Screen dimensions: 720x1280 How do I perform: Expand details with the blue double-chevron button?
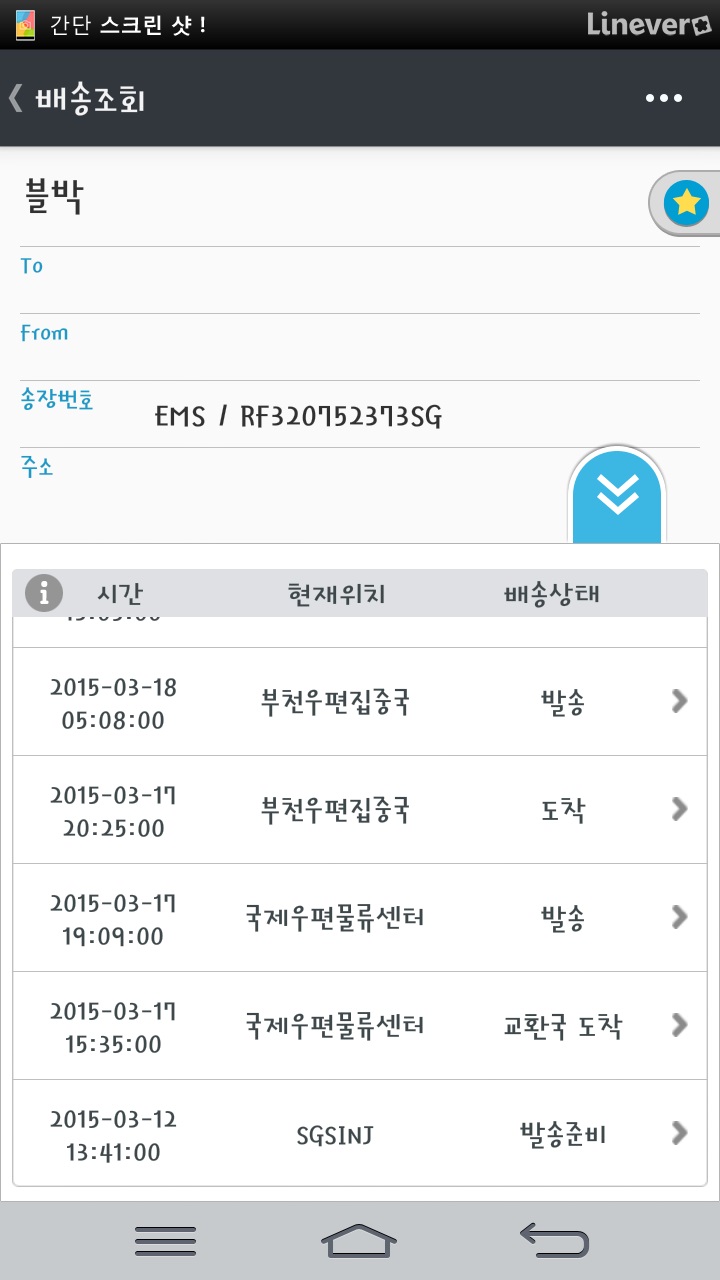pyautogui.click(x=617, y=493)
